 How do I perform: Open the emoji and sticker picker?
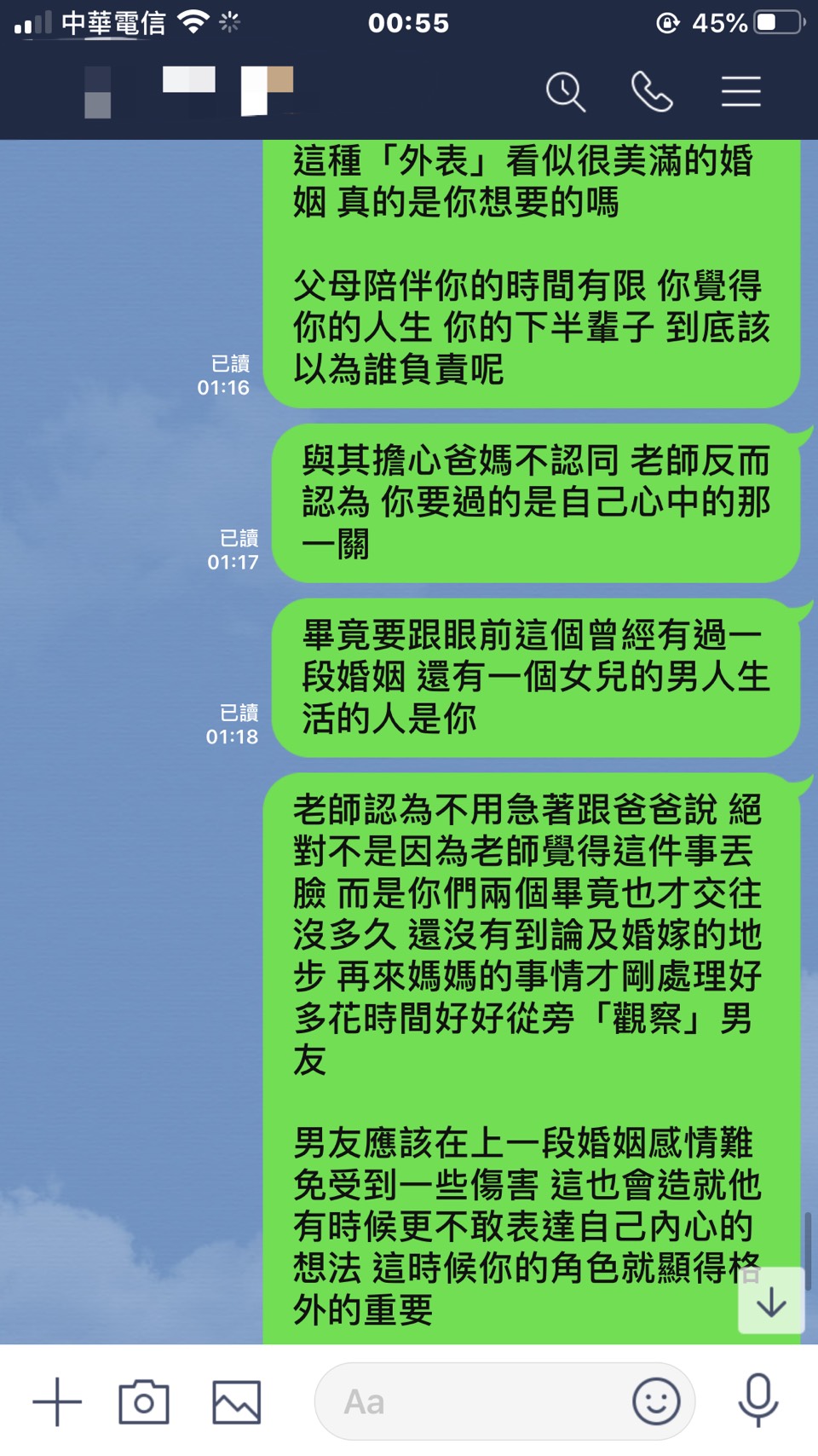tap(656, 1401)
